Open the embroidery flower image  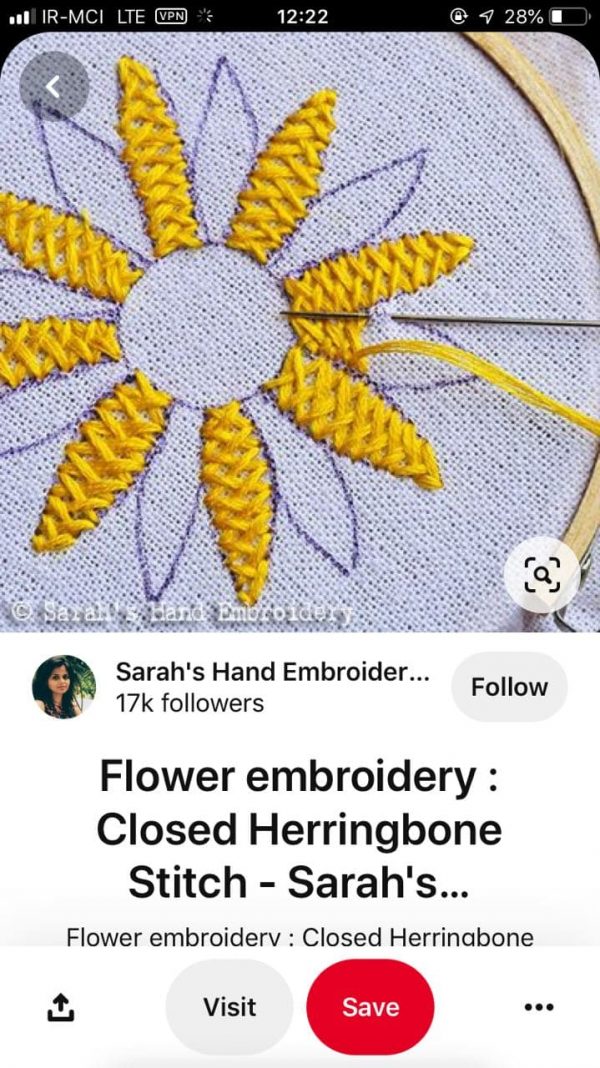tap(300, 332)
